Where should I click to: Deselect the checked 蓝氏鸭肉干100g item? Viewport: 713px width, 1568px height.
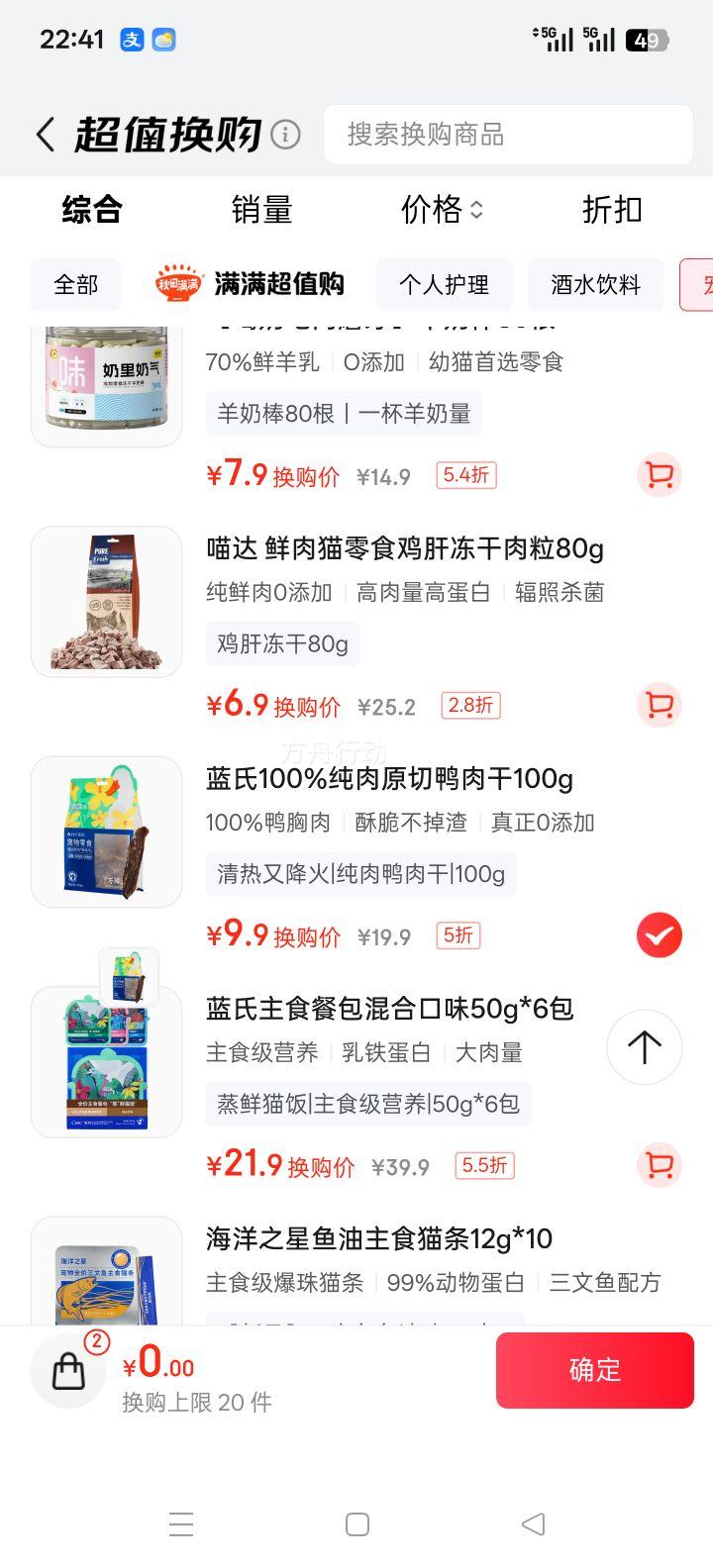coord(659,935)
